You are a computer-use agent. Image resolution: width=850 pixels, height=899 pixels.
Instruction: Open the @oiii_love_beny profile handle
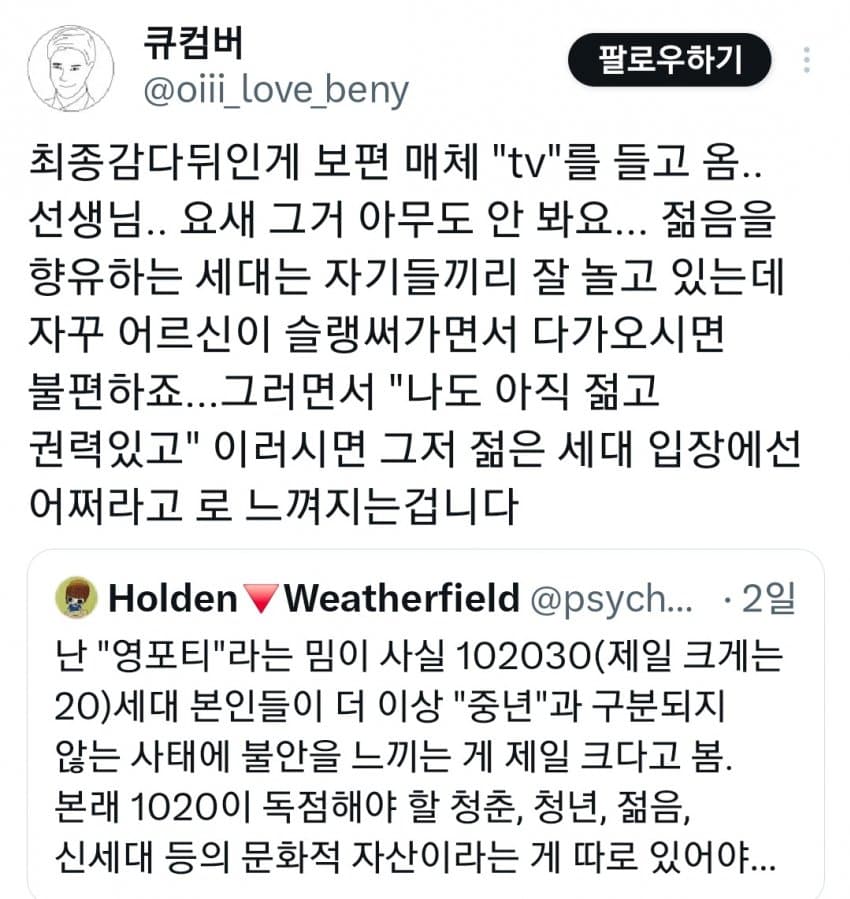pos(276,91)
